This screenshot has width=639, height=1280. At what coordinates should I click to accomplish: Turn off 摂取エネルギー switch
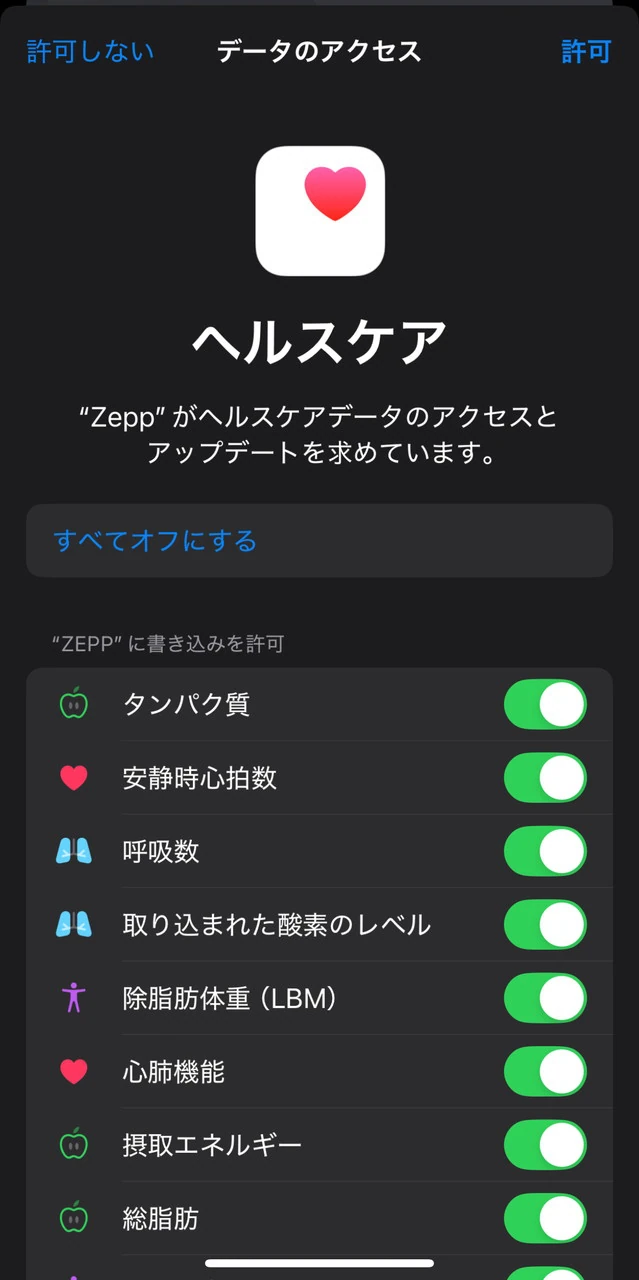coord(545,1145)
